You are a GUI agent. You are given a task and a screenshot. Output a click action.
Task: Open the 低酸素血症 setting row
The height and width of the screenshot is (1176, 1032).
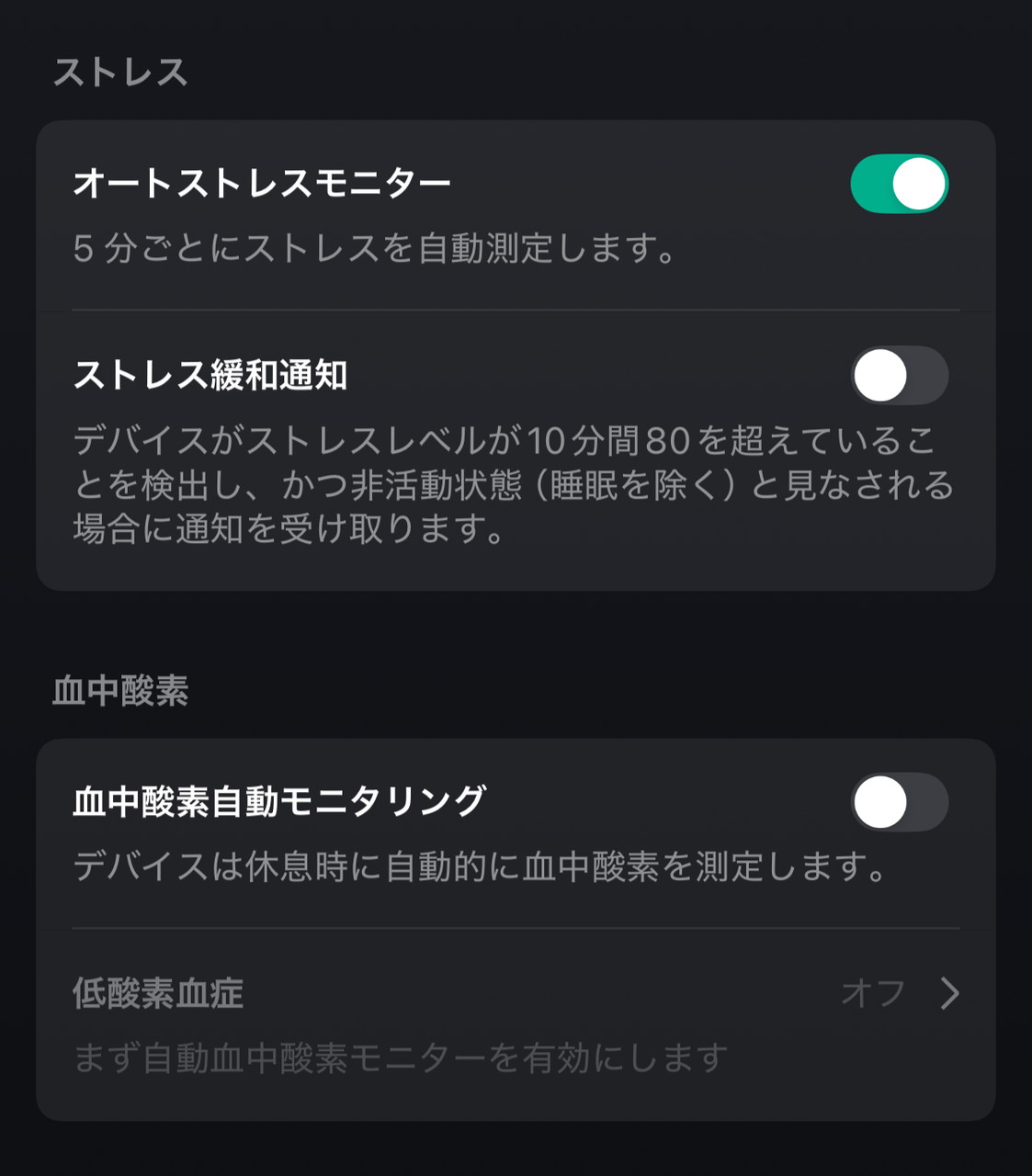[515, 994]
